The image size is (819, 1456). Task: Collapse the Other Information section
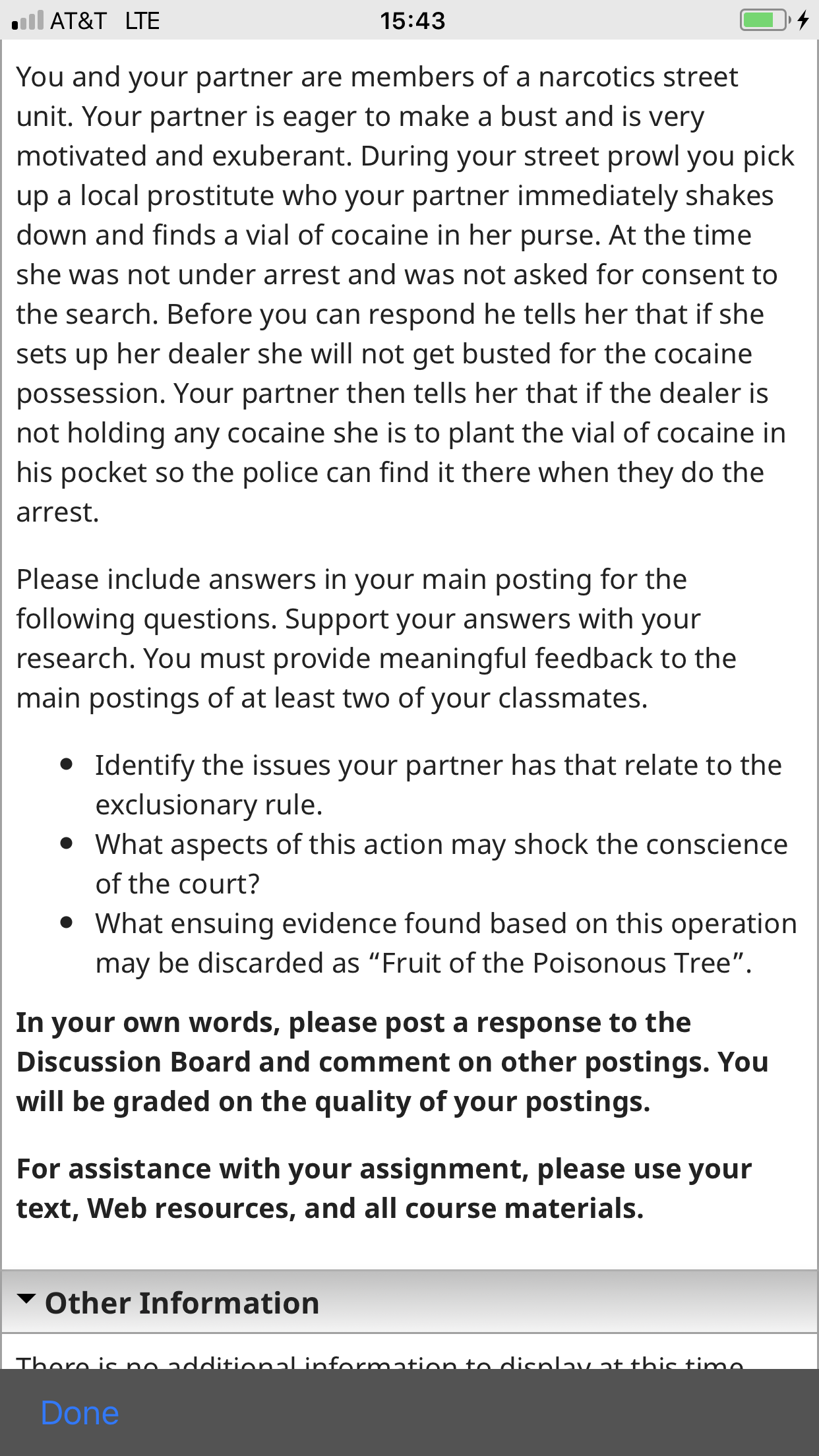click(409, 1302)
